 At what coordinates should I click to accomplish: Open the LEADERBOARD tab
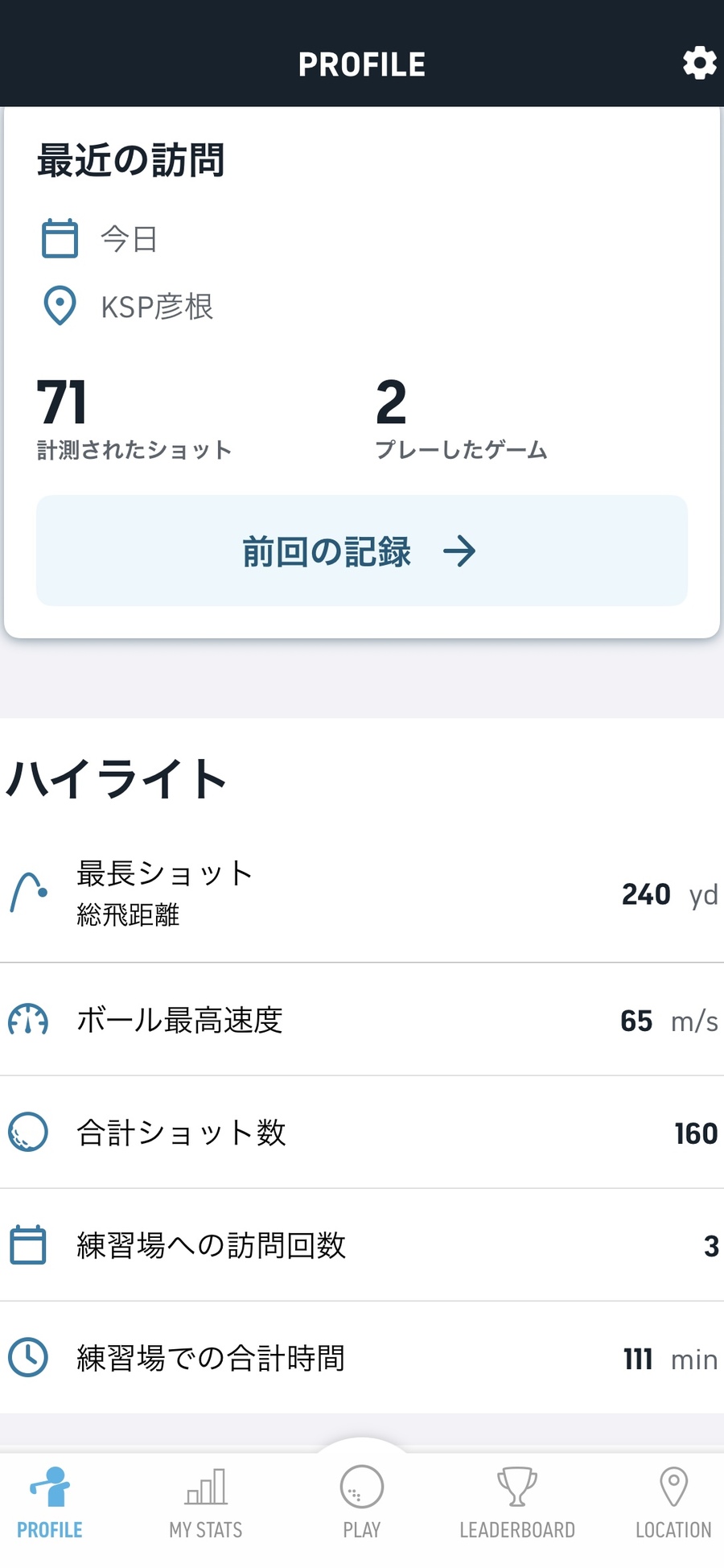(x=517, y=1504)
